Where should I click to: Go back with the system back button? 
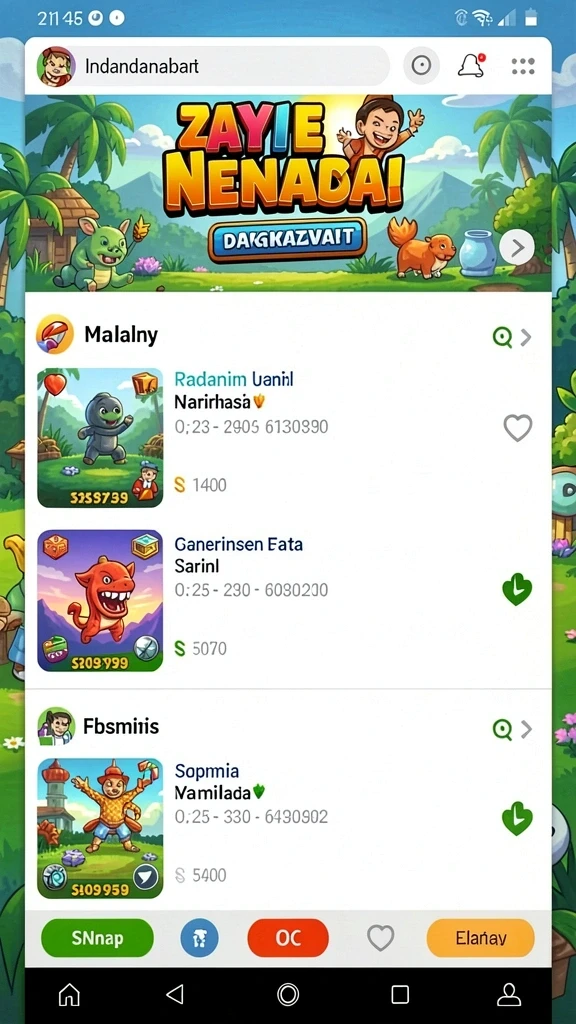[x=174, y=995]
